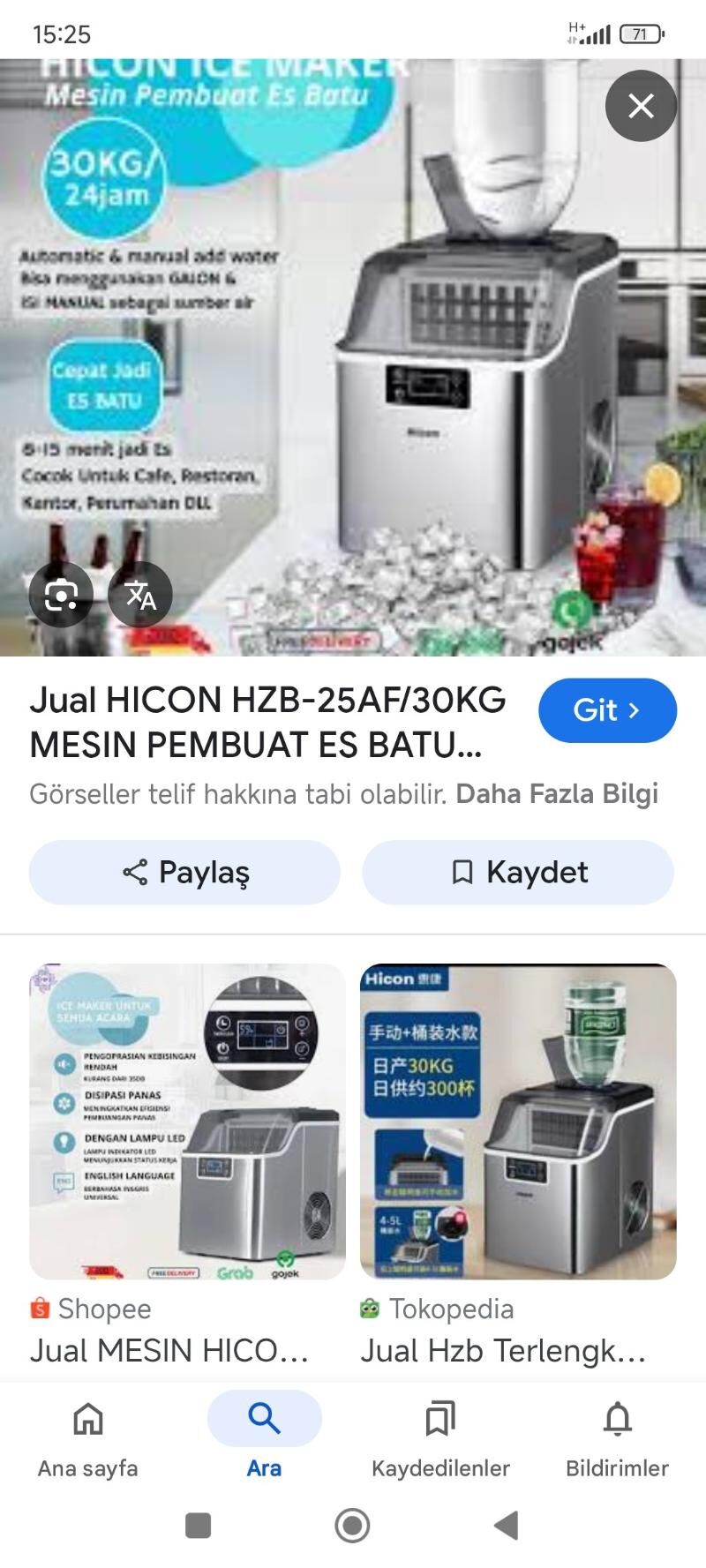Image resolution: width=706 pixels, height=1568 pixels.
Task: Switch to the Ara tab
Action: tap(264, 1437)
